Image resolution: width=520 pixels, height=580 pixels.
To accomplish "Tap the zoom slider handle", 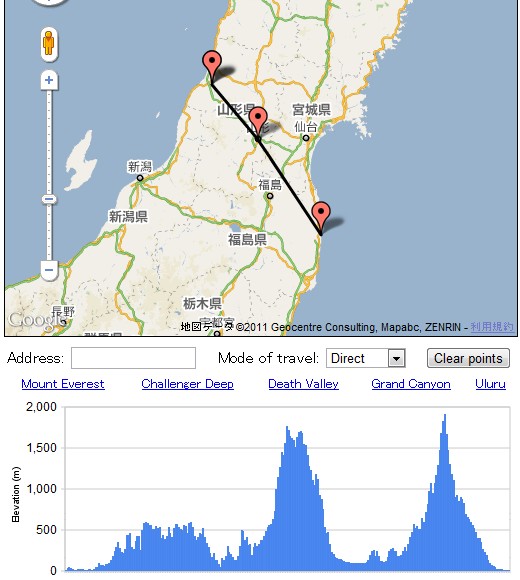I will click(x=49, y=199).
